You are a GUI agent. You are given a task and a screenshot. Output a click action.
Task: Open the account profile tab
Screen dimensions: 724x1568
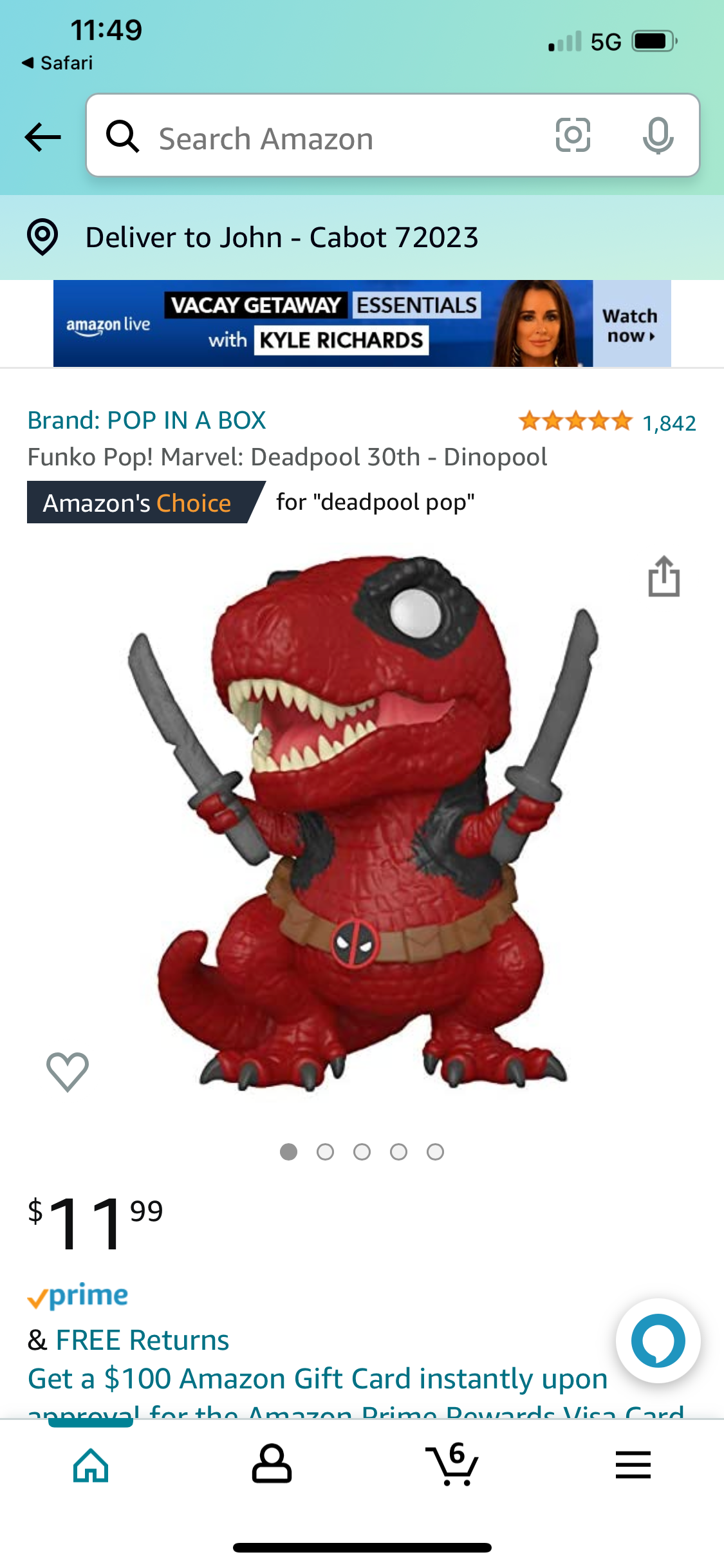coord(272,1465)
